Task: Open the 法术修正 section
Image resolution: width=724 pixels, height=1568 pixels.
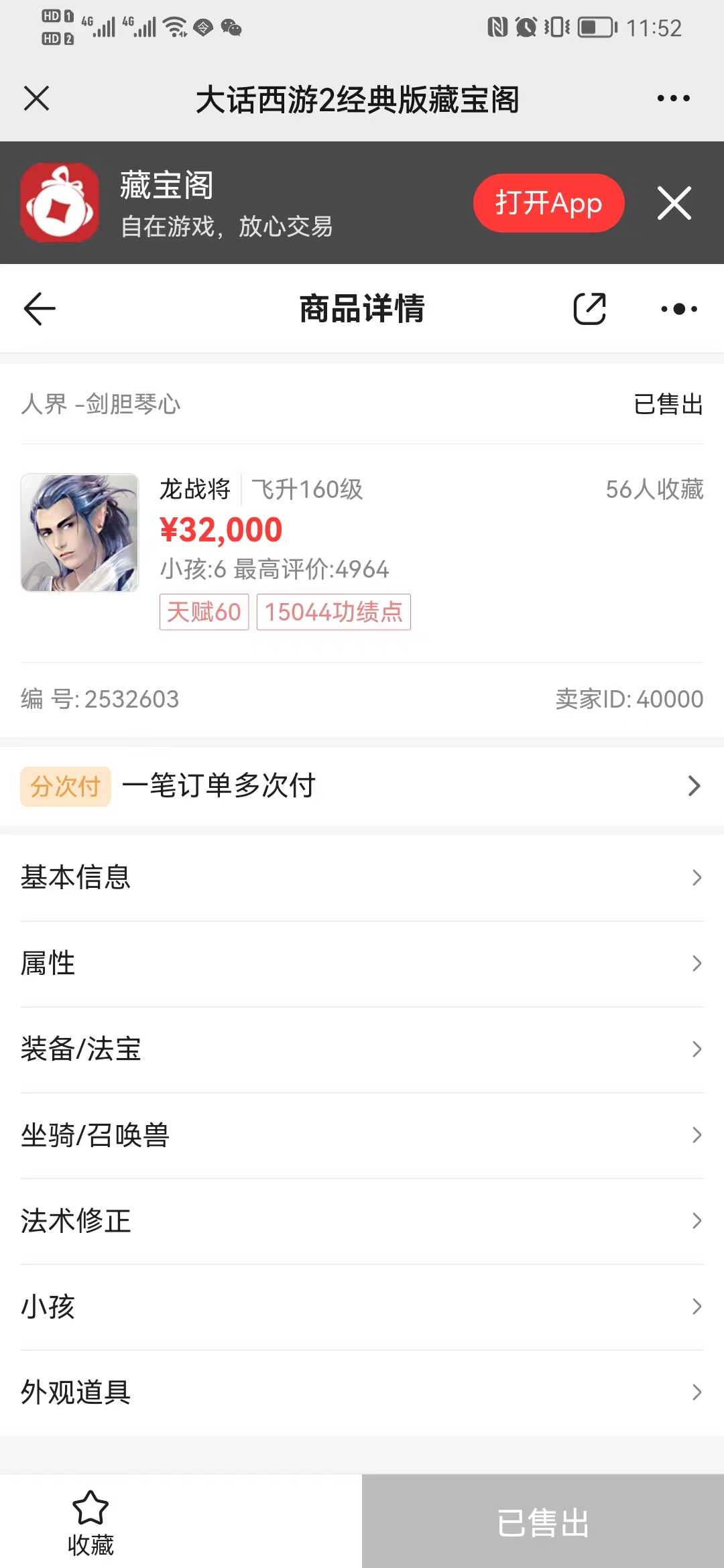Action: tap(362, 1221)
